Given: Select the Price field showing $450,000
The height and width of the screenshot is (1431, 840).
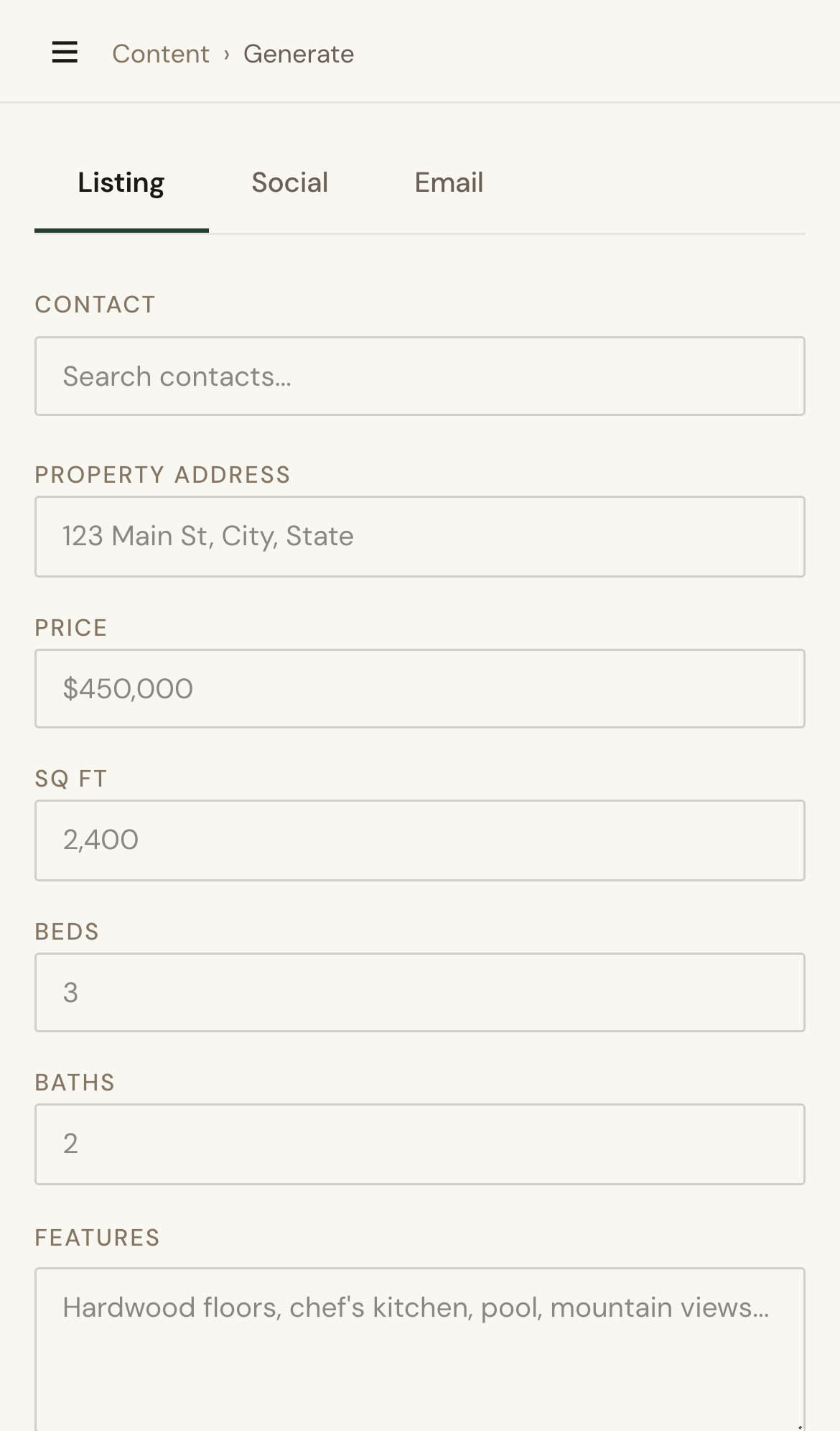Looking at the screenshot, I should (x=419, y=688).
